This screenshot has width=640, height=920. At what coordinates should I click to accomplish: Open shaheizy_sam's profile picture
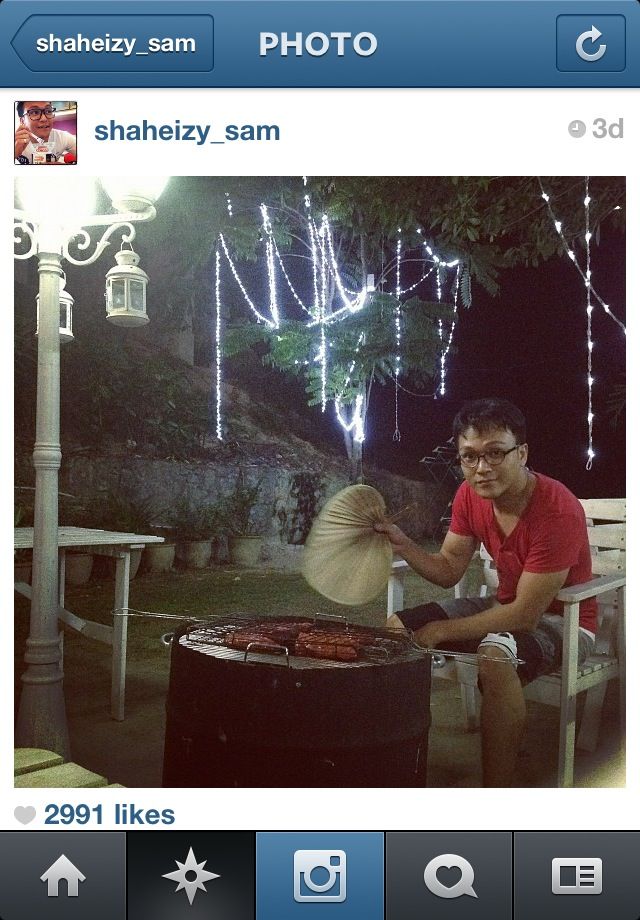[x=46, y=132]
